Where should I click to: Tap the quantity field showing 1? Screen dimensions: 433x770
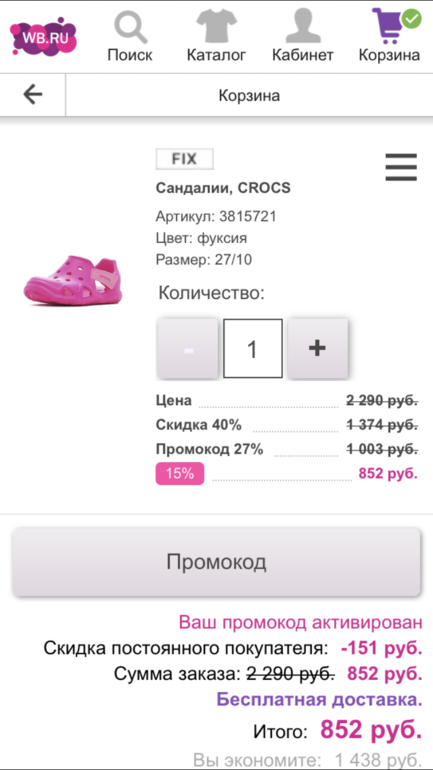[253, 349]
